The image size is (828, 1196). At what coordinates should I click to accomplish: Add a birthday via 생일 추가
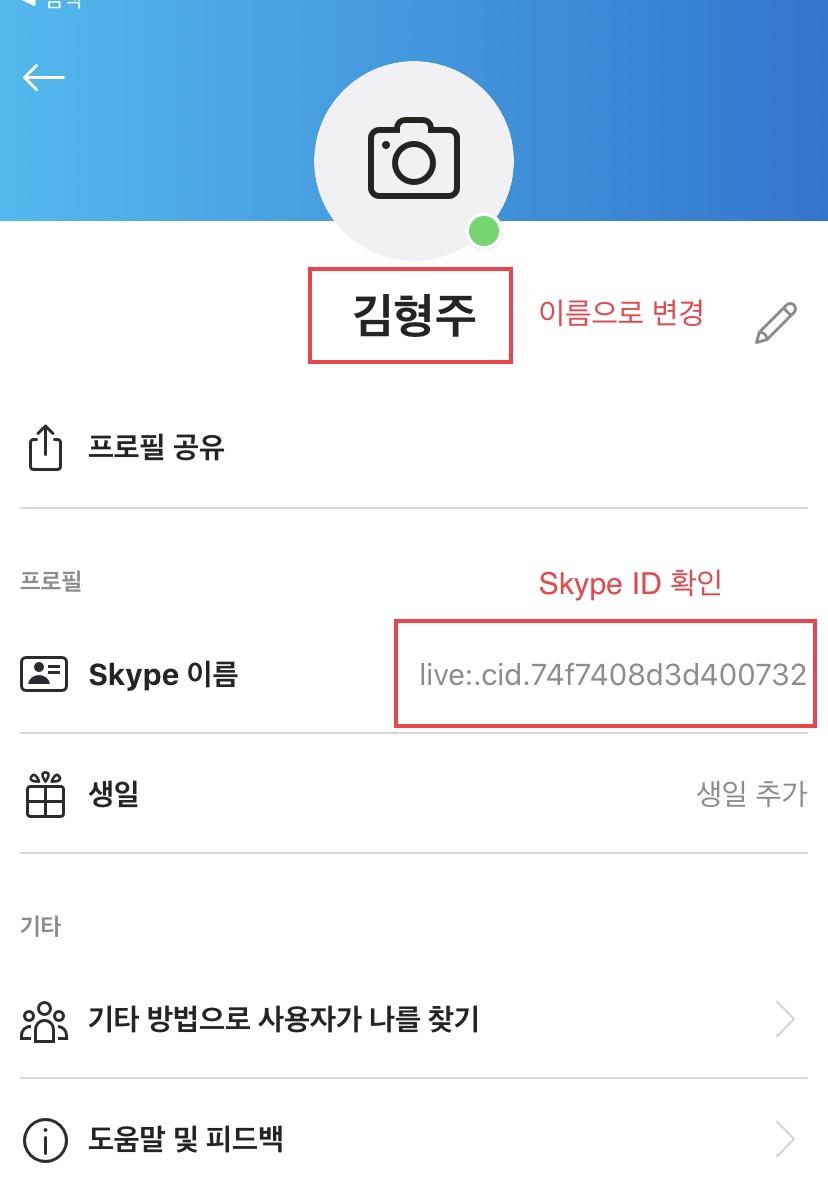pyautogui.click(x=750, y=795)
